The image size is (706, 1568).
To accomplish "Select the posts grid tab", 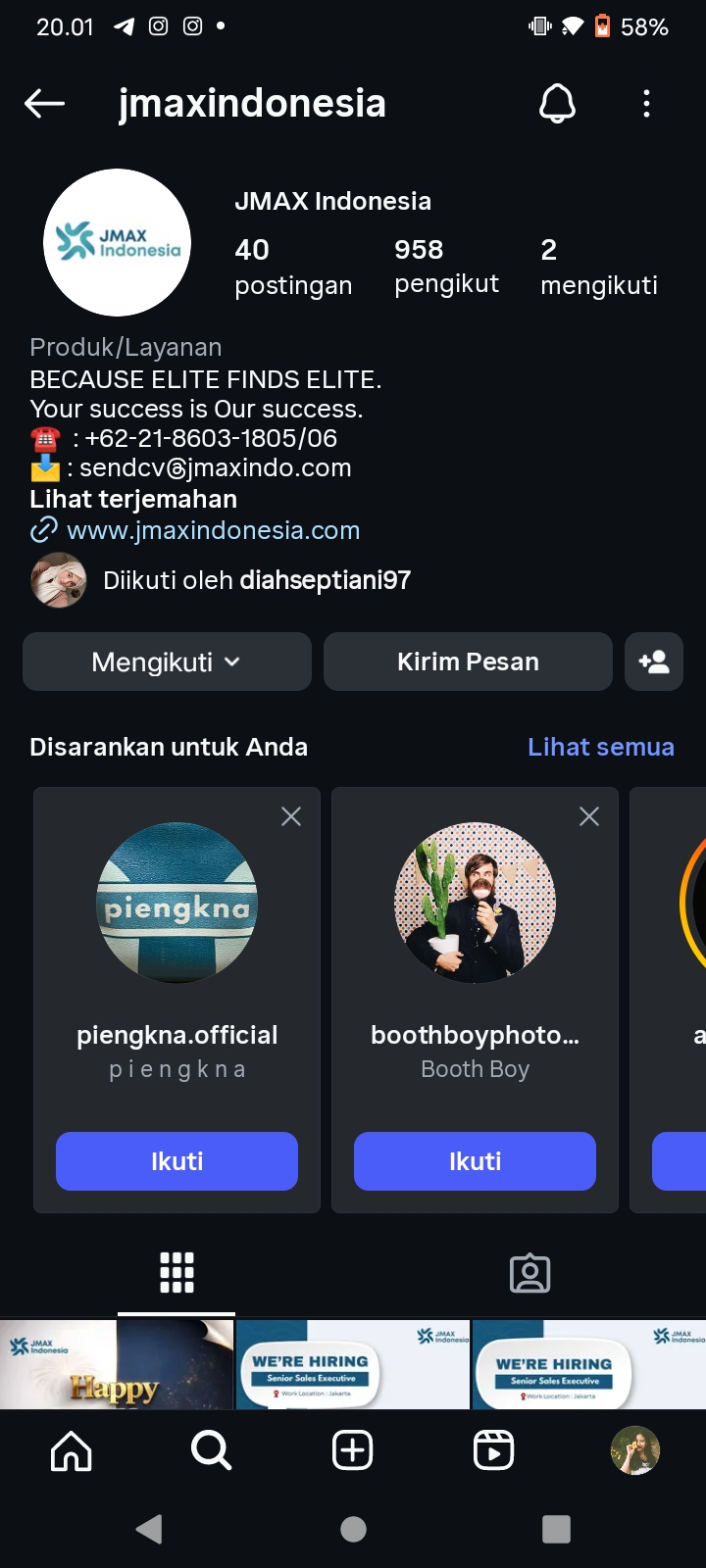I will pos(176,1273).
